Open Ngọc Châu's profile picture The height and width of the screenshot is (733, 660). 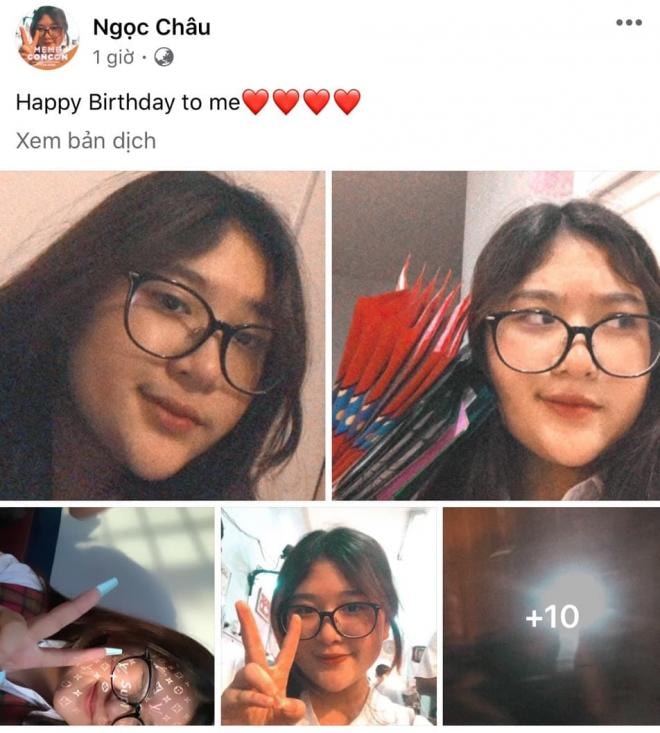coord(47,38)
